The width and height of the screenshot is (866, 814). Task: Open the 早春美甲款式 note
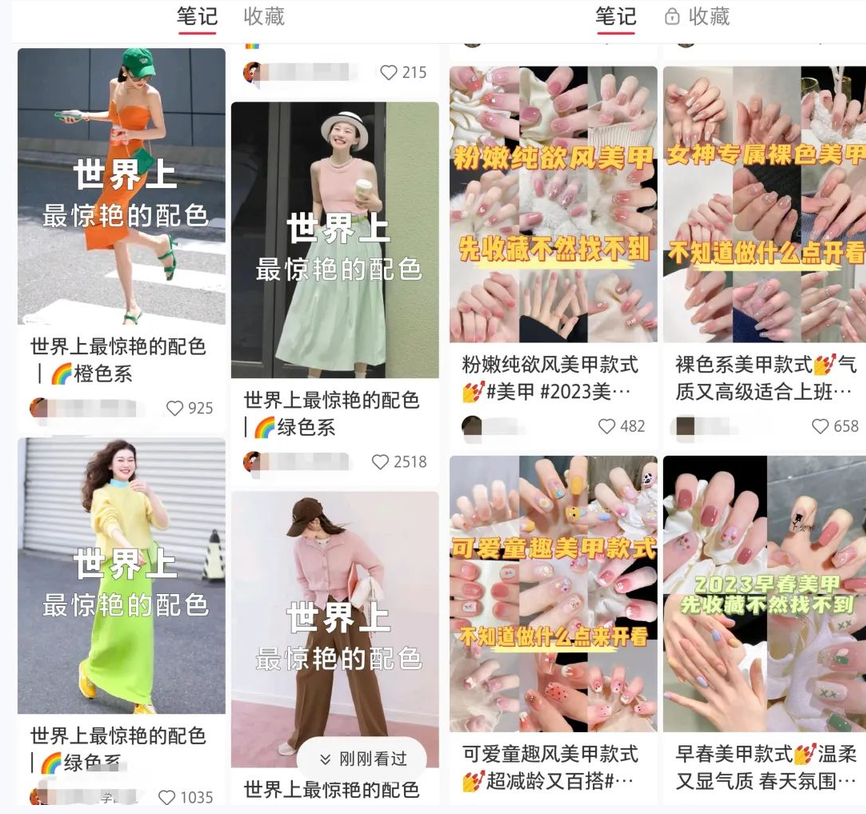point(765,594)
